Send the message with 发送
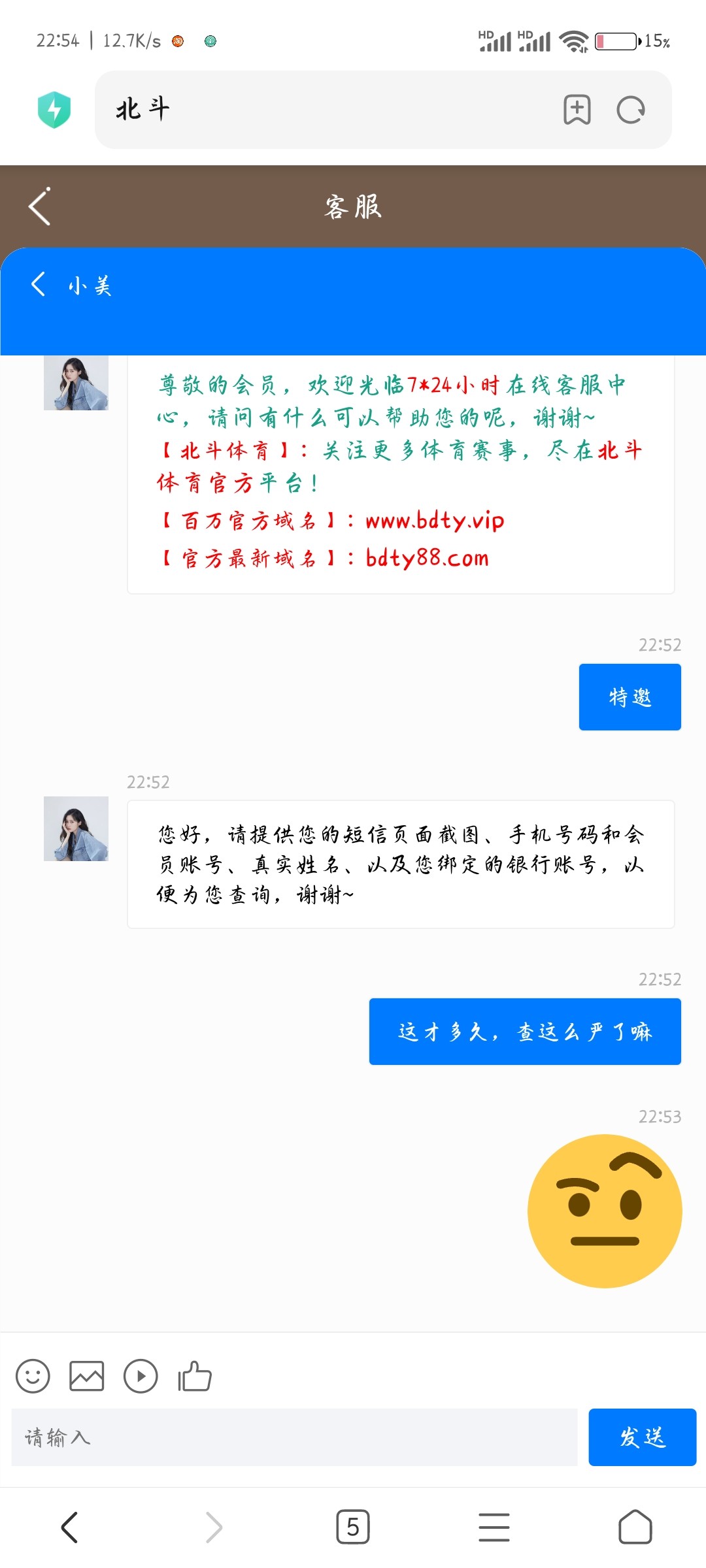The height and width of the screenshot is (1568, 706). pyautogui.click(x=642, y=1437)
